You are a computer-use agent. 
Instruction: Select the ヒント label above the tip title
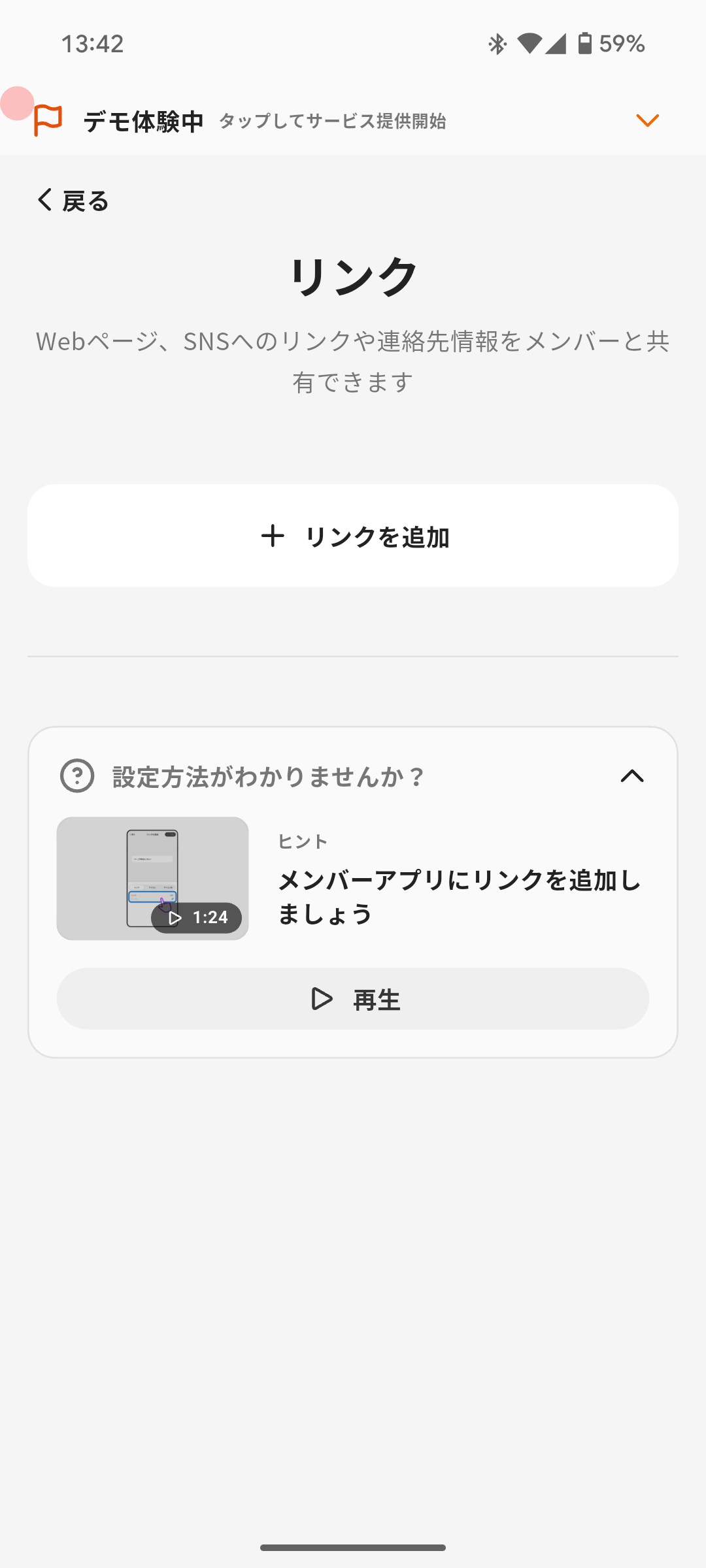(301, 841)
